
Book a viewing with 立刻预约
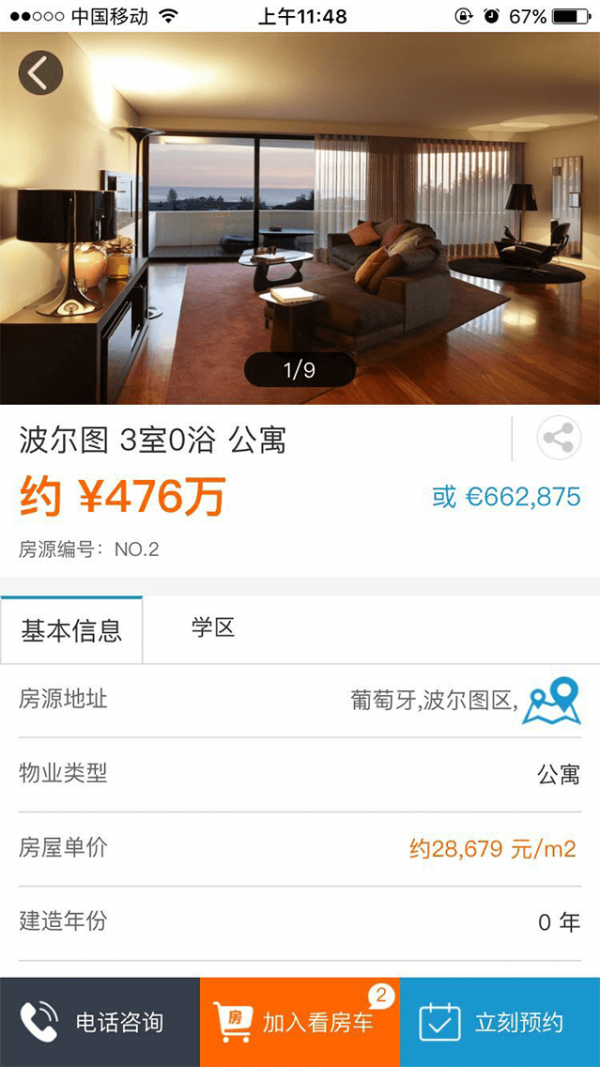click(x=500, y=1022)
